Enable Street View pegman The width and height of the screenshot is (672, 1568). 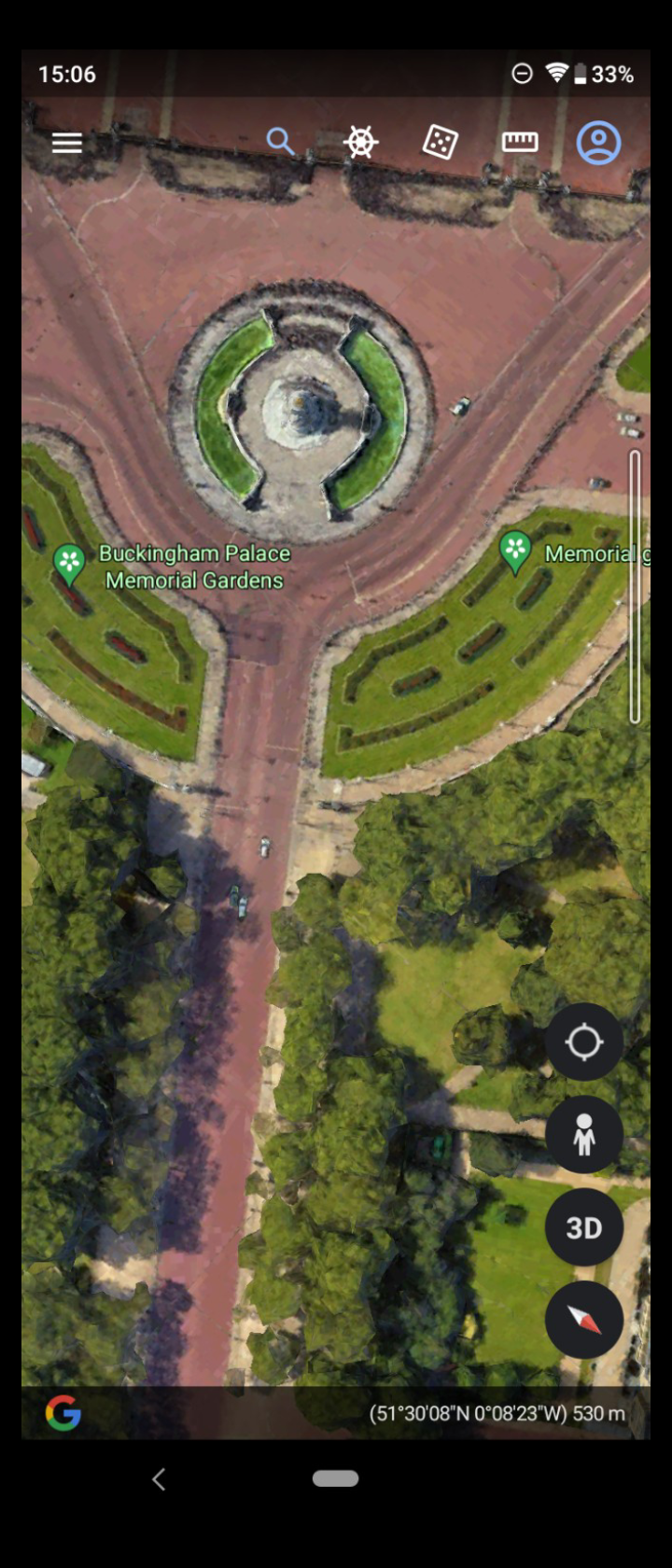(x=584, y=1135)
